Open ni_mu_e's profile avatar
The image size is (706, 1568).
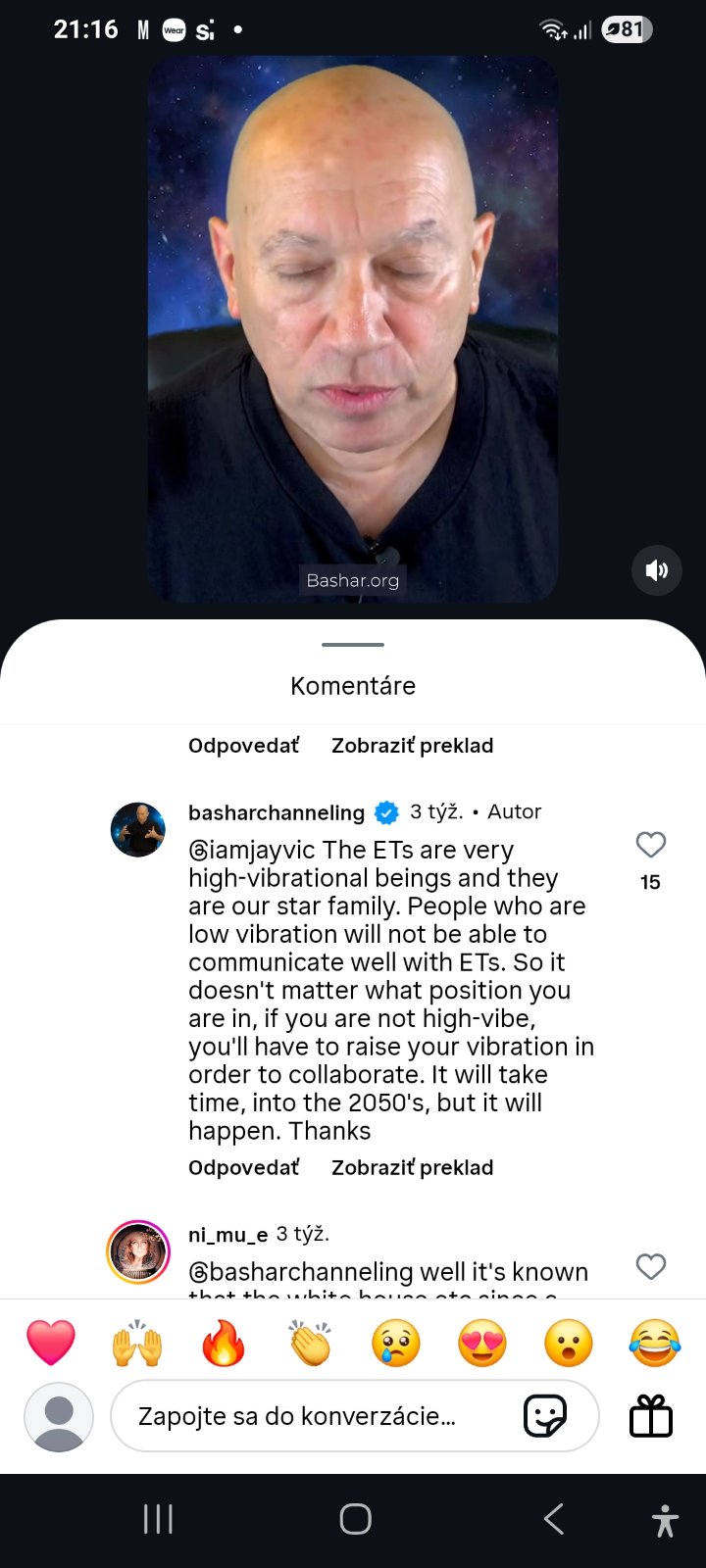pos(138,1251)
